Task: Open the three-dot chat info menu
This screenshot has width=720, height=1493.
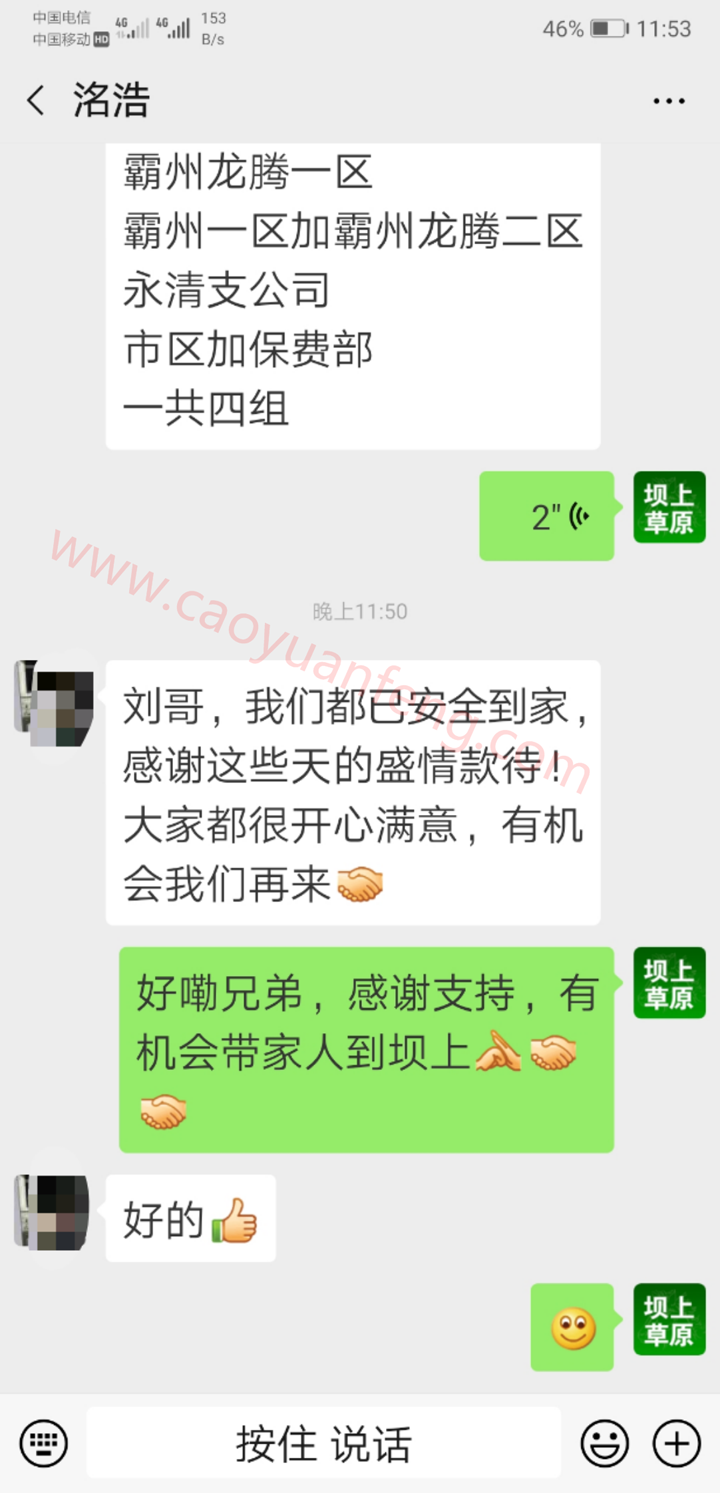Action: coord(669,101)
